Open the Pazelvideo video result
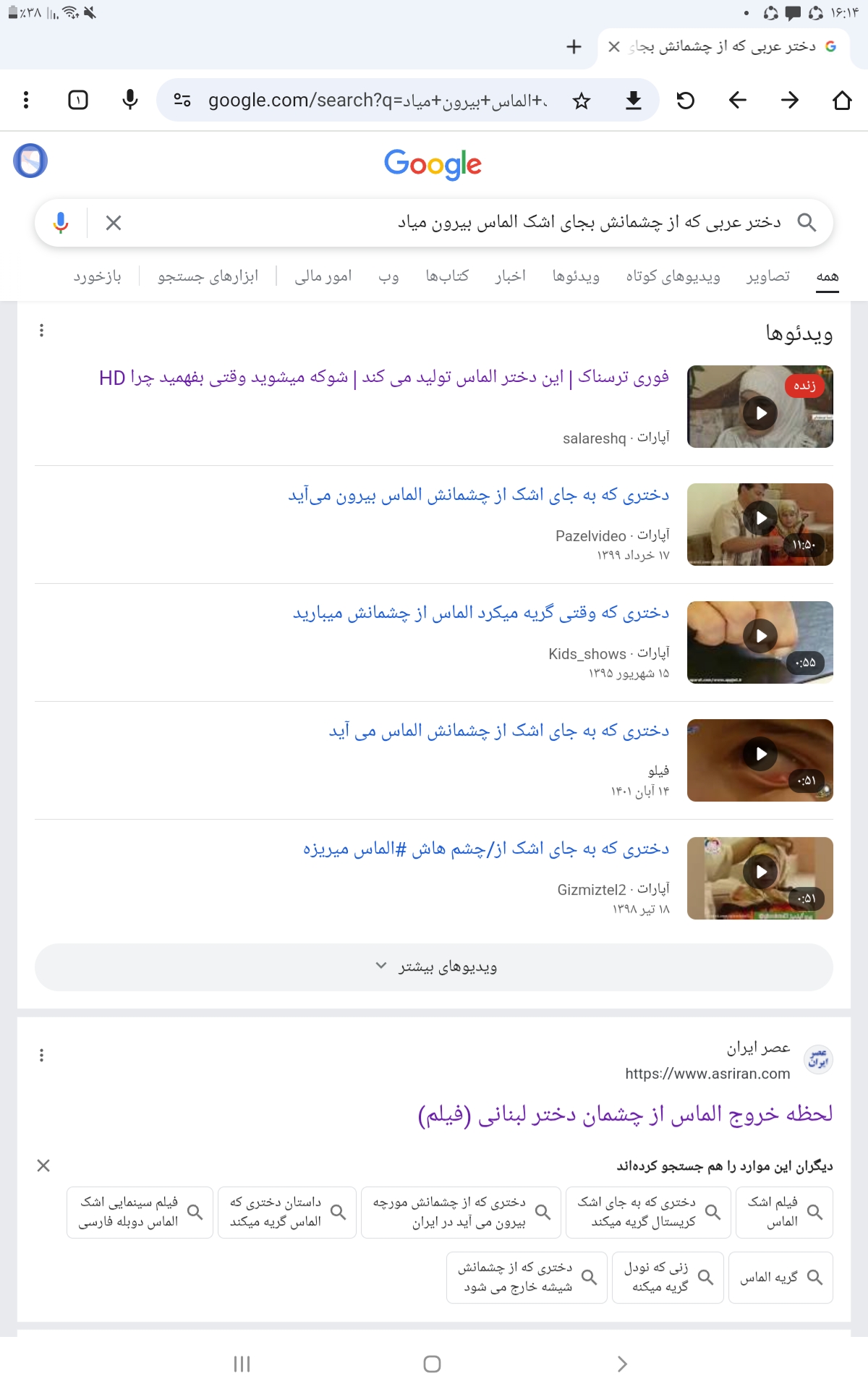868x1389 pixels. [478, 495]
